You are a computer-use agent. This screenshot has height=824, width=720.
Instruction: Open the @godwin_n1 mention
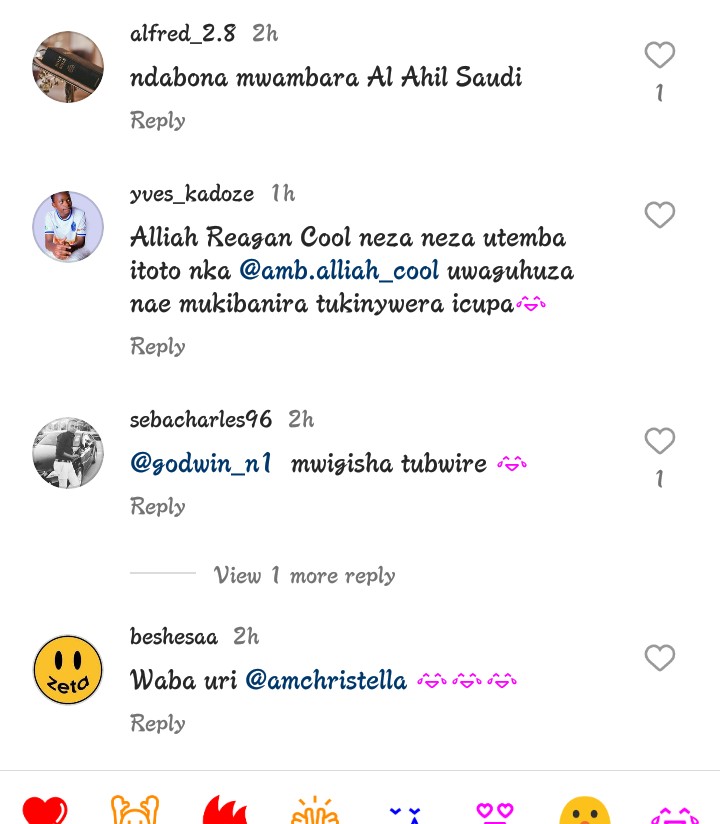point(201,464)
